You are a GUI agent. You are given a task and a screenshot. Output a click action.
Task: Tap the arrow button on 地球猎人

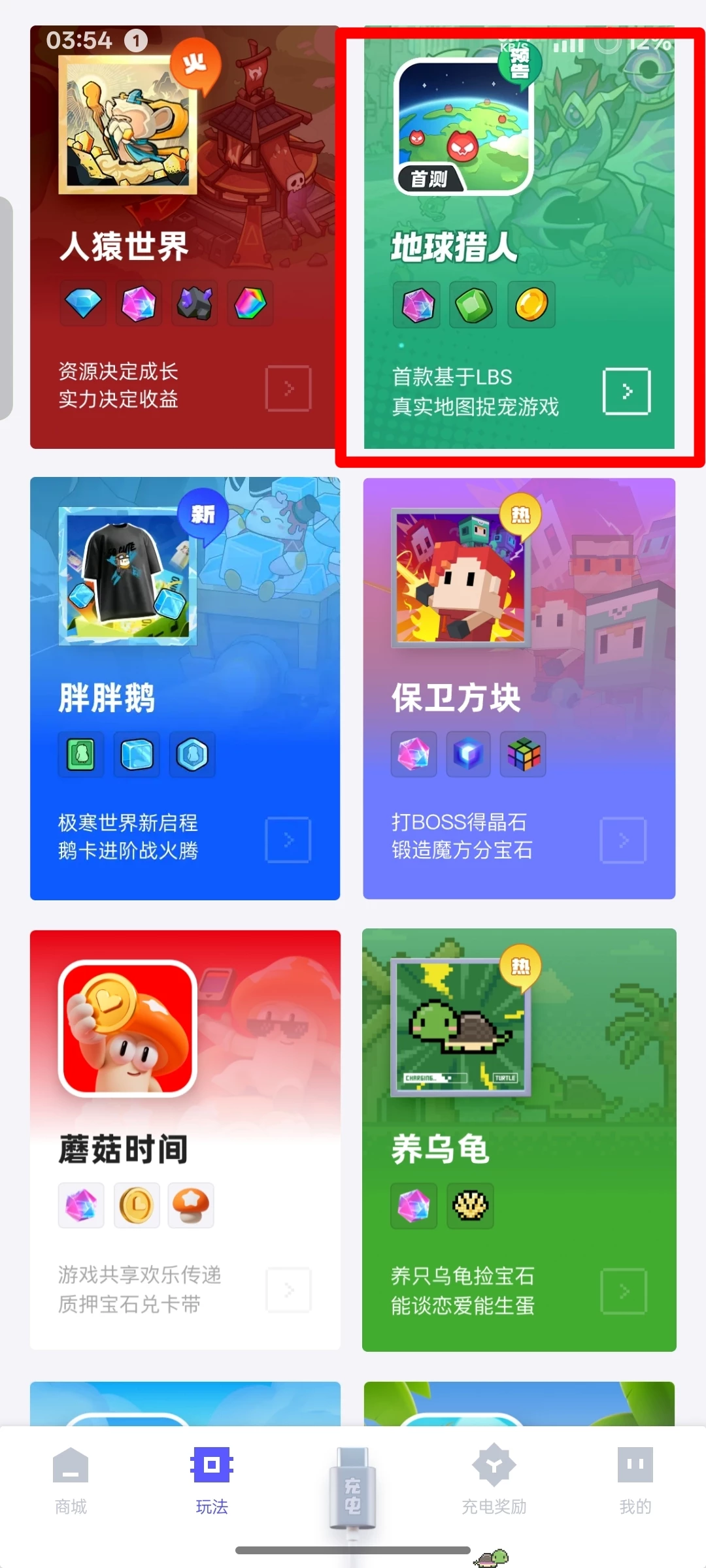(626, 391)
